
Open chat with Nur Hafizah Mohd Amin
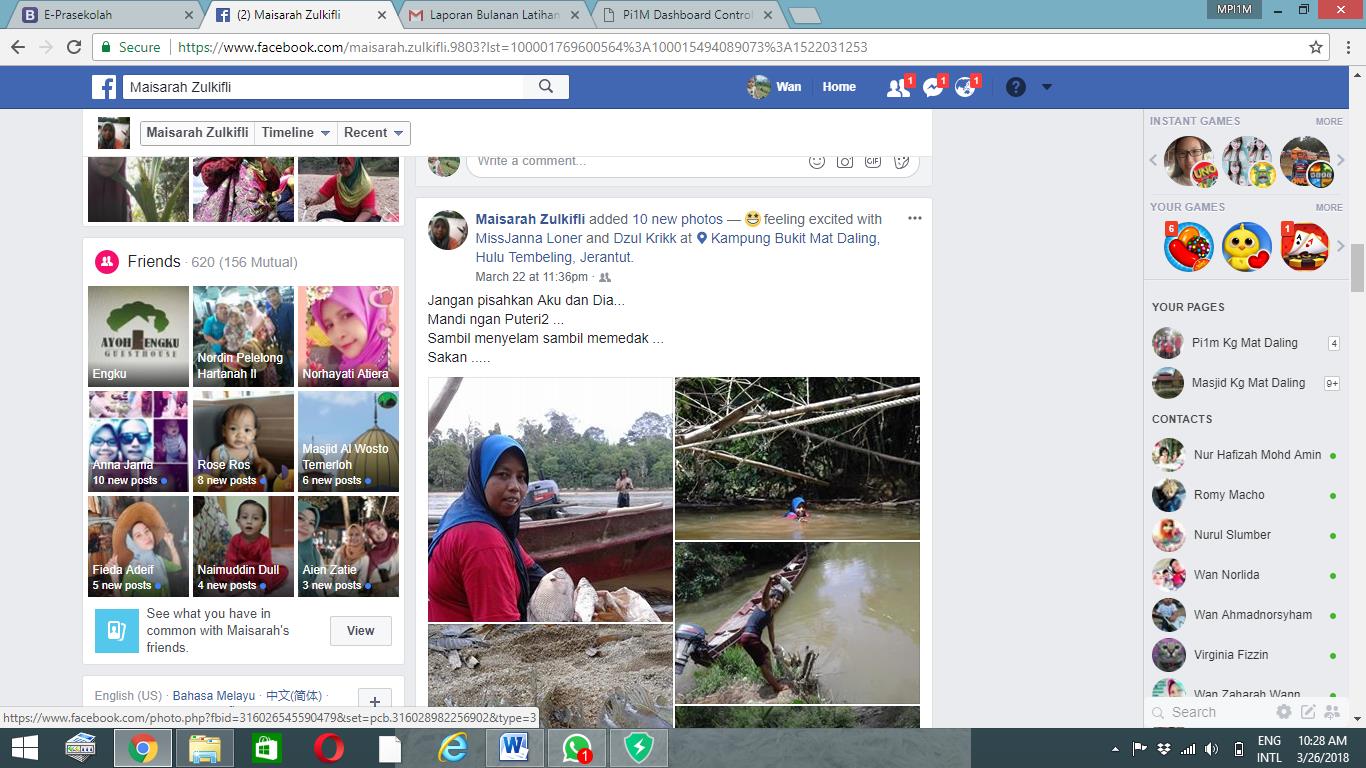[1257, 455]
